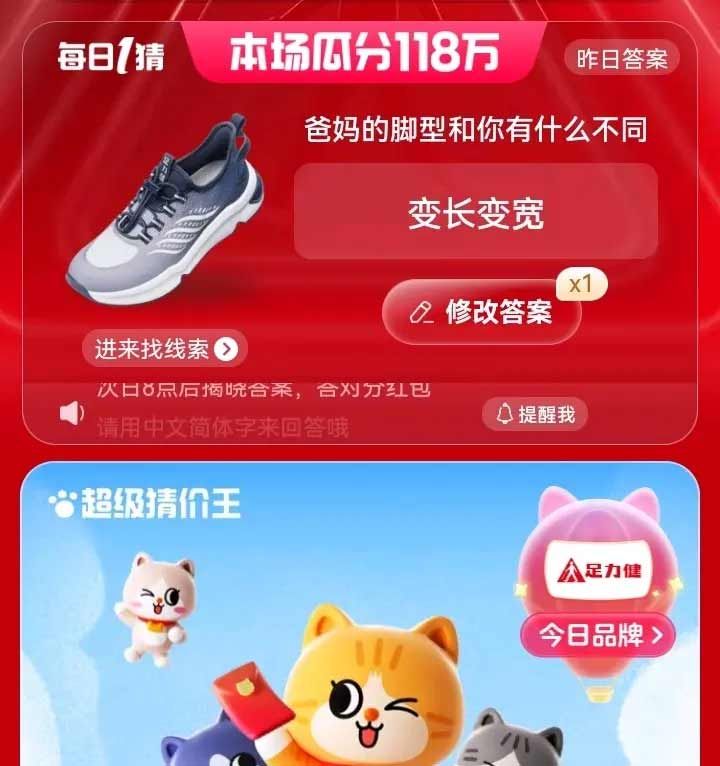Screen dimensions: 720x766
Task: Open 进来找线索 to find clues
Action: [164, 348]
